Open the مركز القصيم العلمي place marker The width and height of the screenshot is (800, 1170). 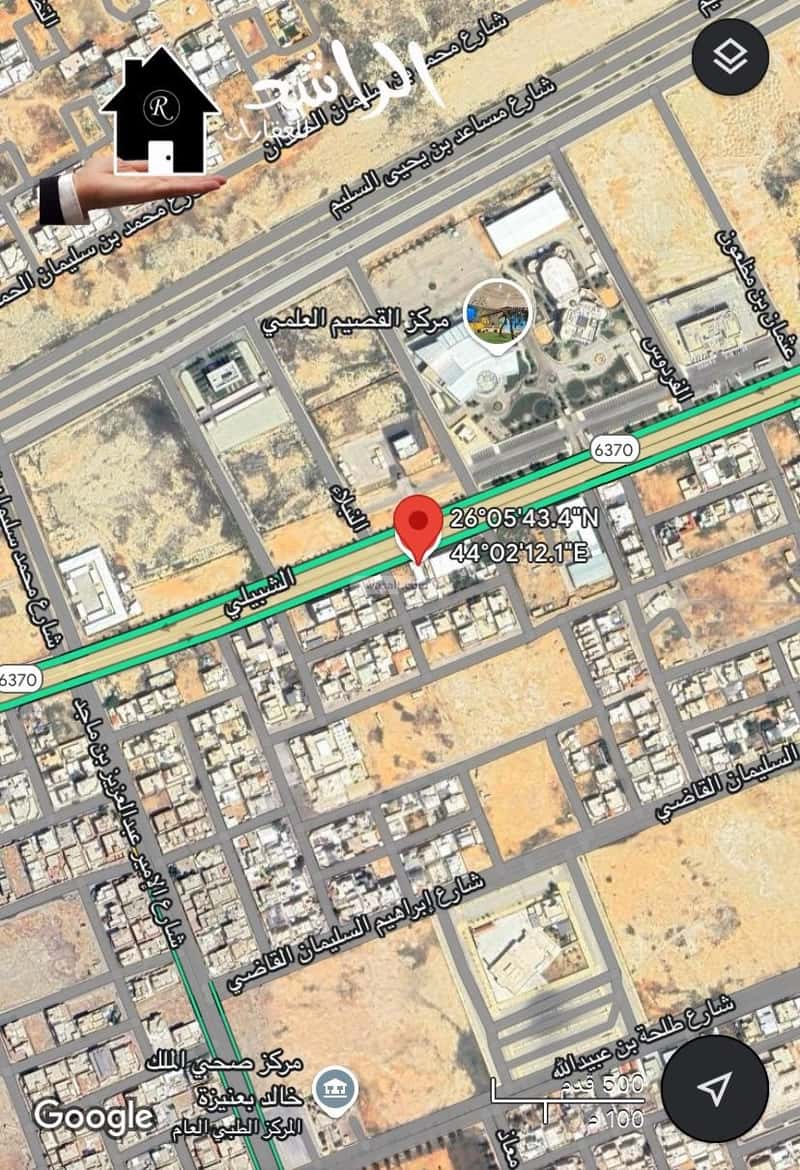499,312
